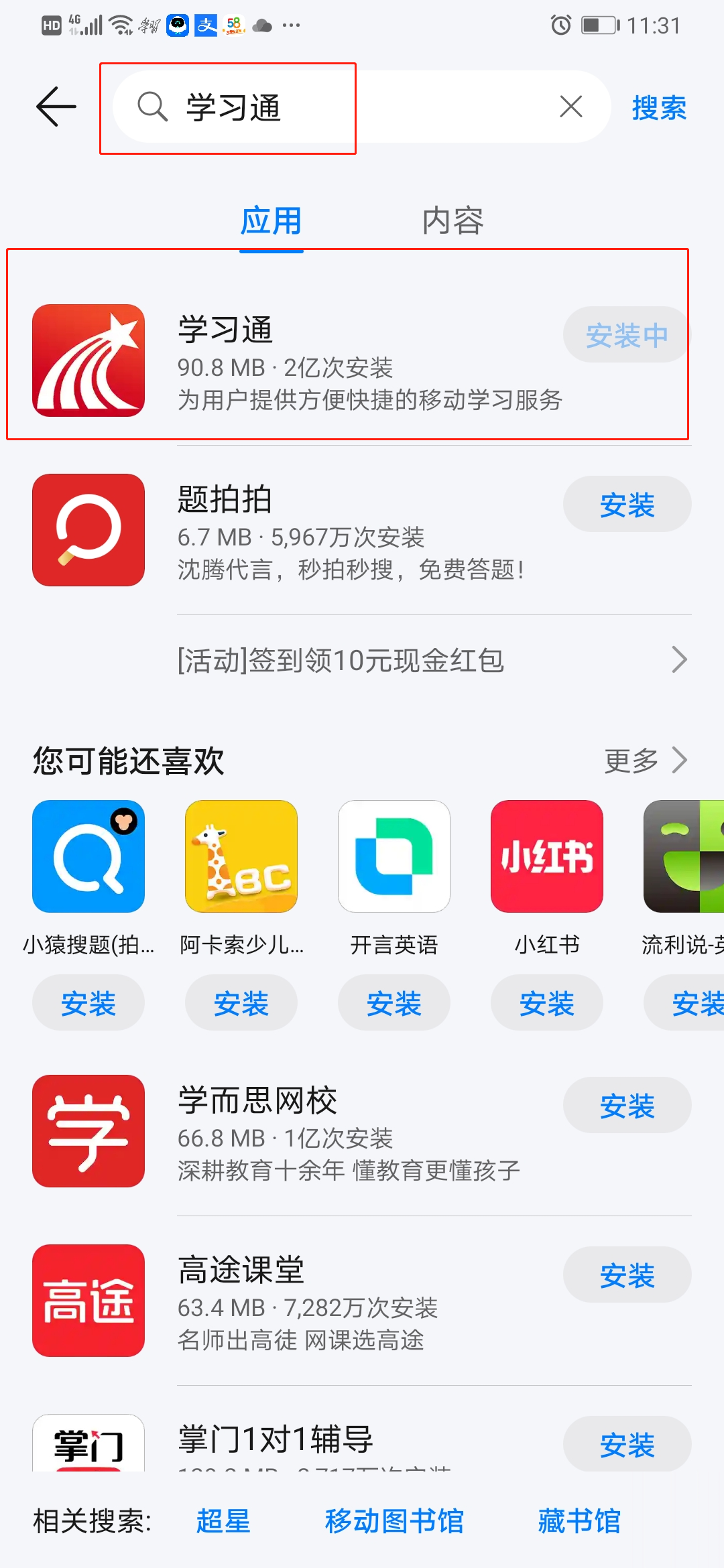Install 开言英语
This screenshot has height=1568, width=724.
394,1003
